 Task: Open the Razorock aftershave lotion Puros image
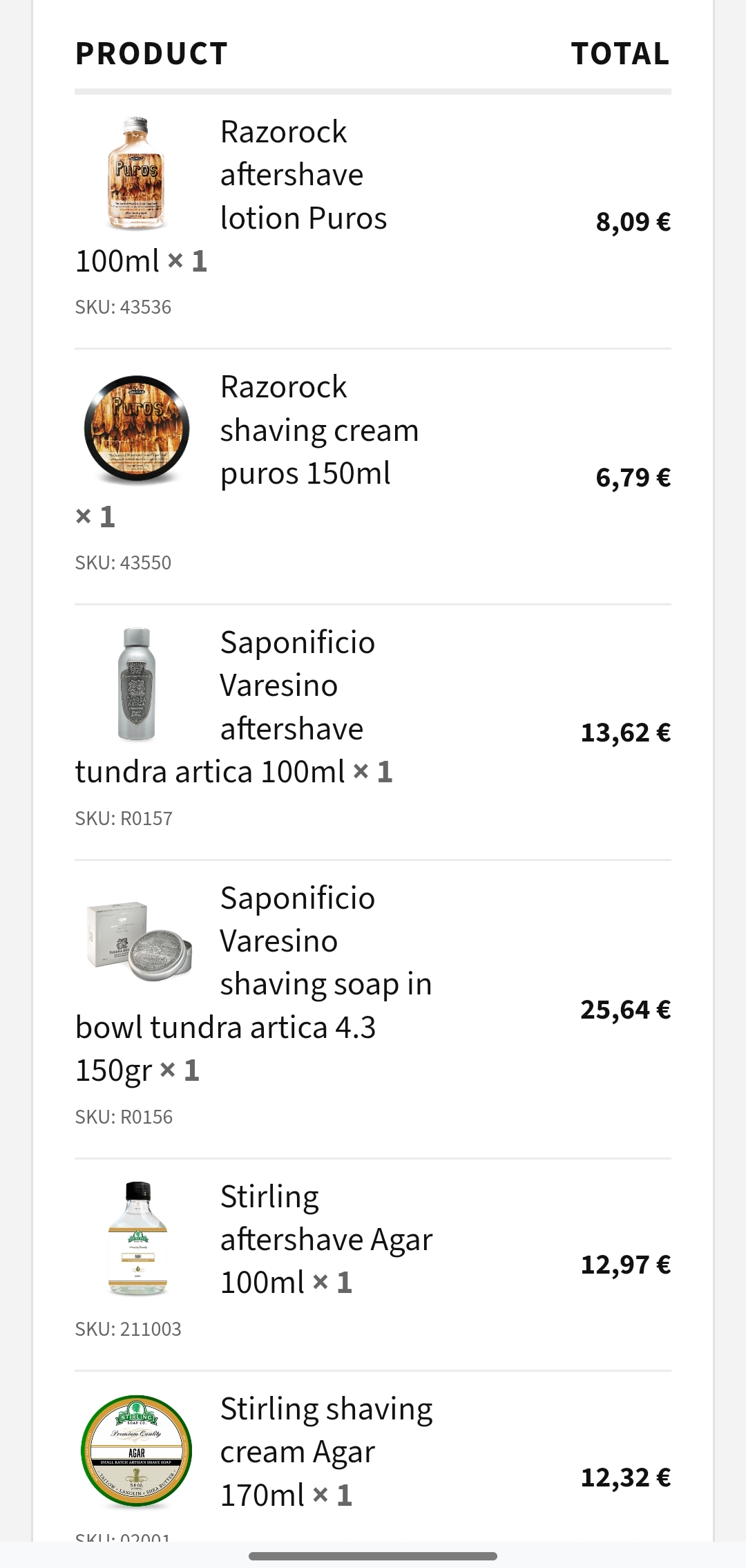pos(137,173)
